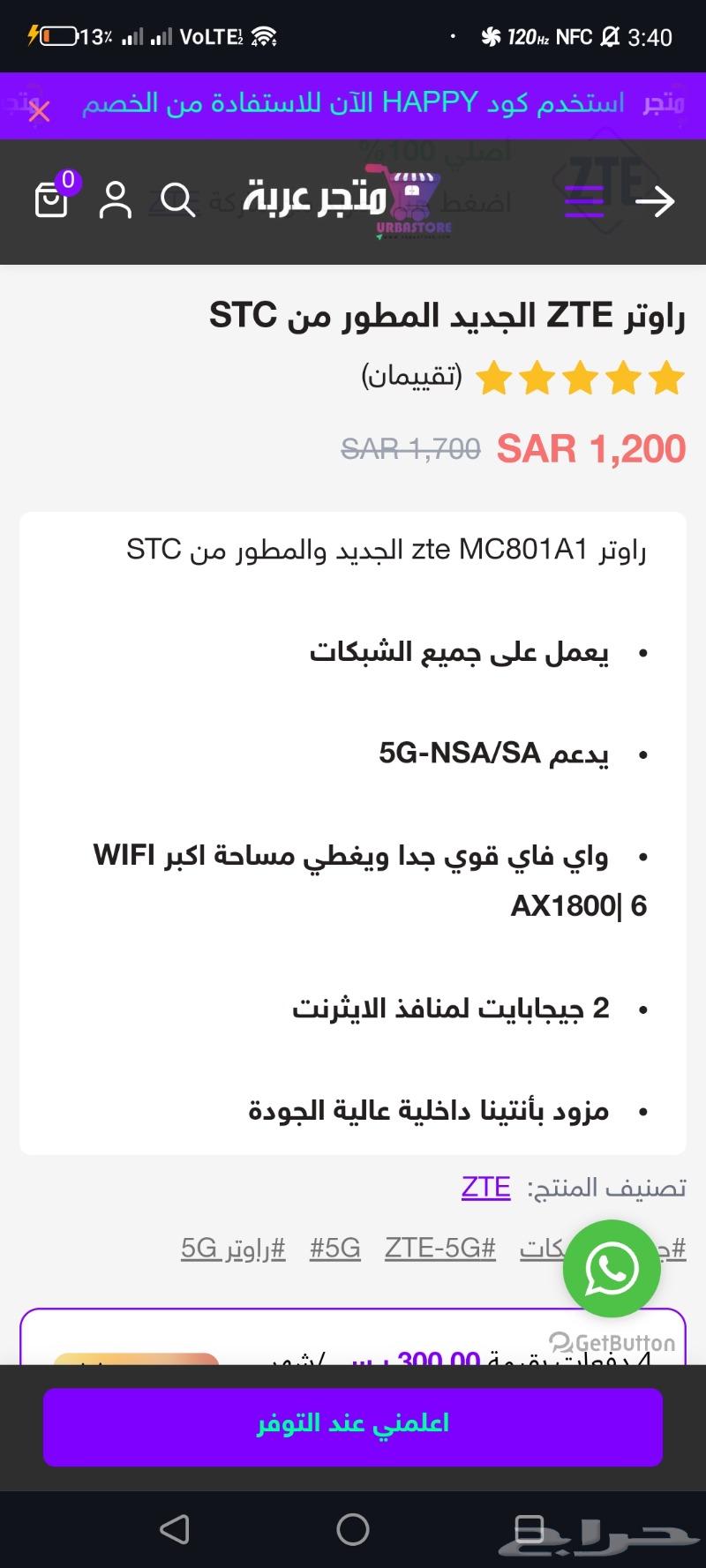The width and height of the screenshot is (706, 1568).
Task: Tap the HAPPY promo code banner text
Action: pyautogui.click(x=353, y=102)
